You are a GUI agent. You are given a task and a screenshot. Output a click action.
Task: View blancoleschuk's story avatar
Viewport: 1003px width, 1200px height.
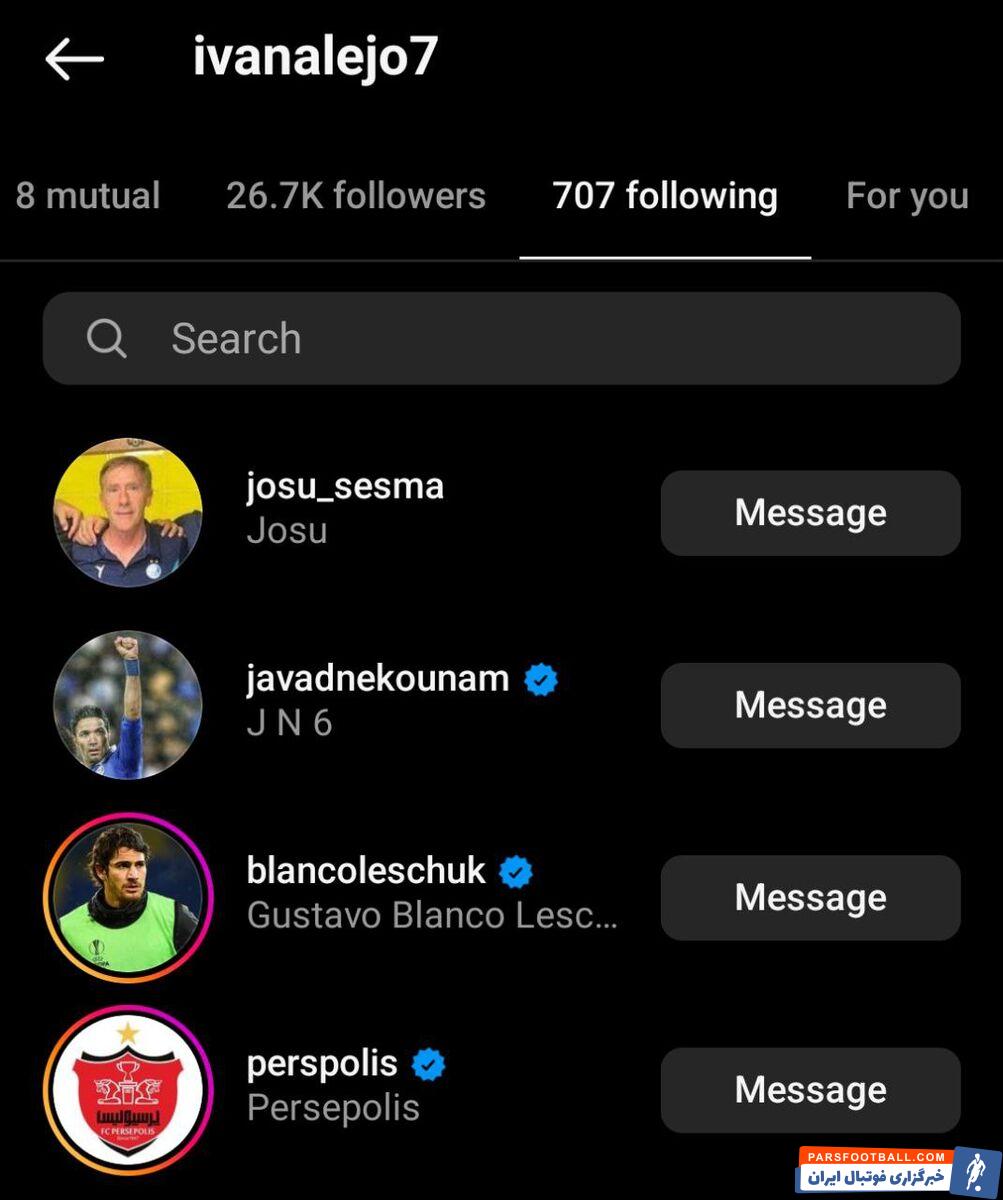128,897
